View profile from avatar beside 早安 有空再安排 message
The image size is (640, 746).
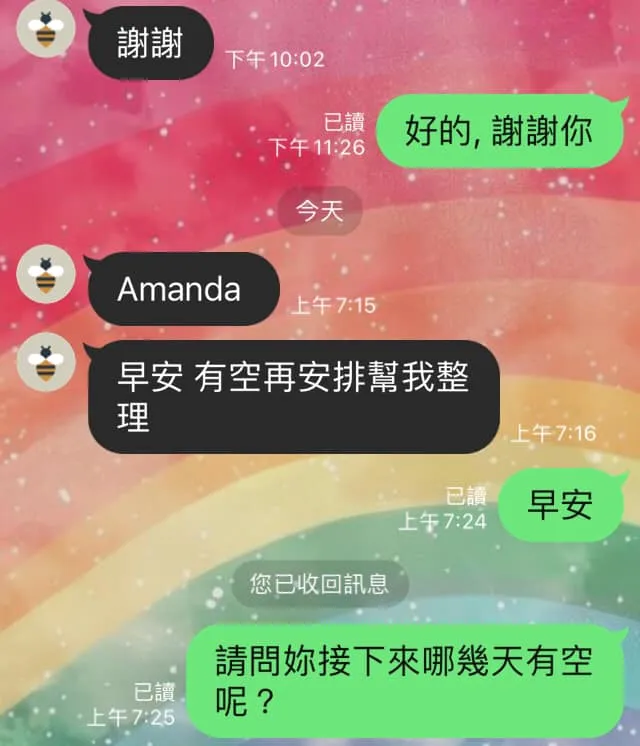coord(46,360)
